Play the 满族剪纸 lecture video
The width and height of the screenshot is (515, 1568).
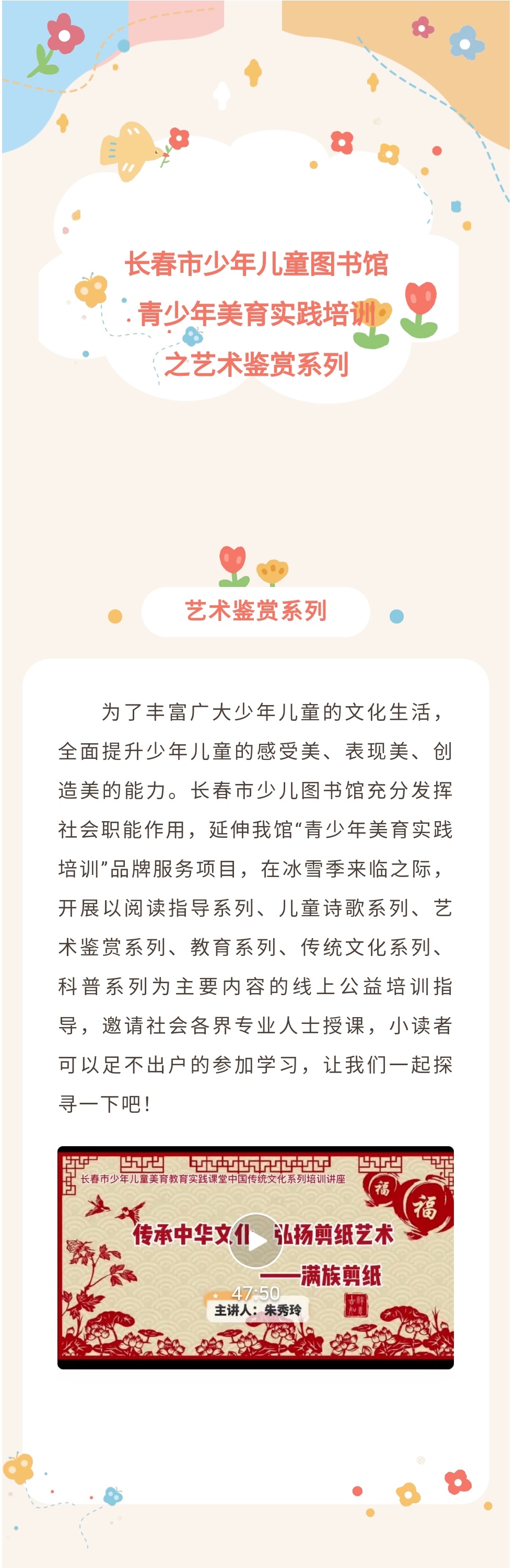tap(256, 1241)
